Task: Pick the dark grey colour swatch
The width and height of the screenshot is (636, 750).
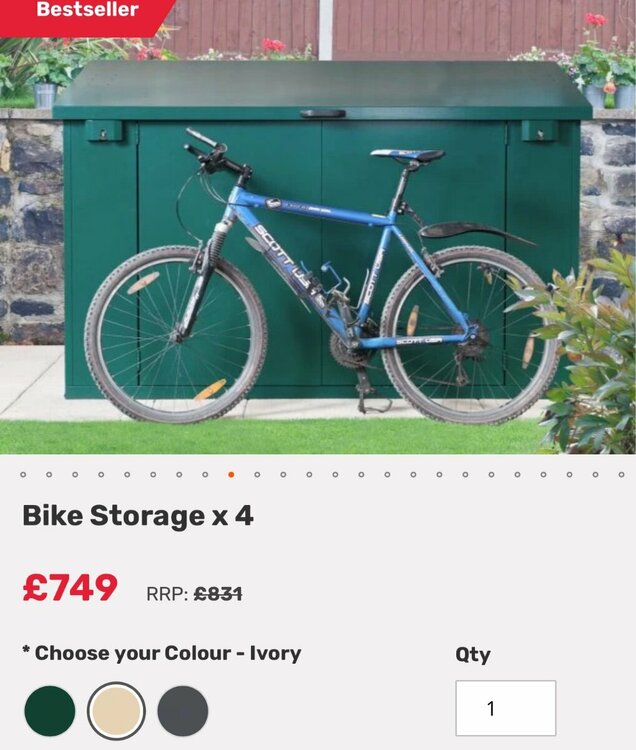Action: pos(183,711)
